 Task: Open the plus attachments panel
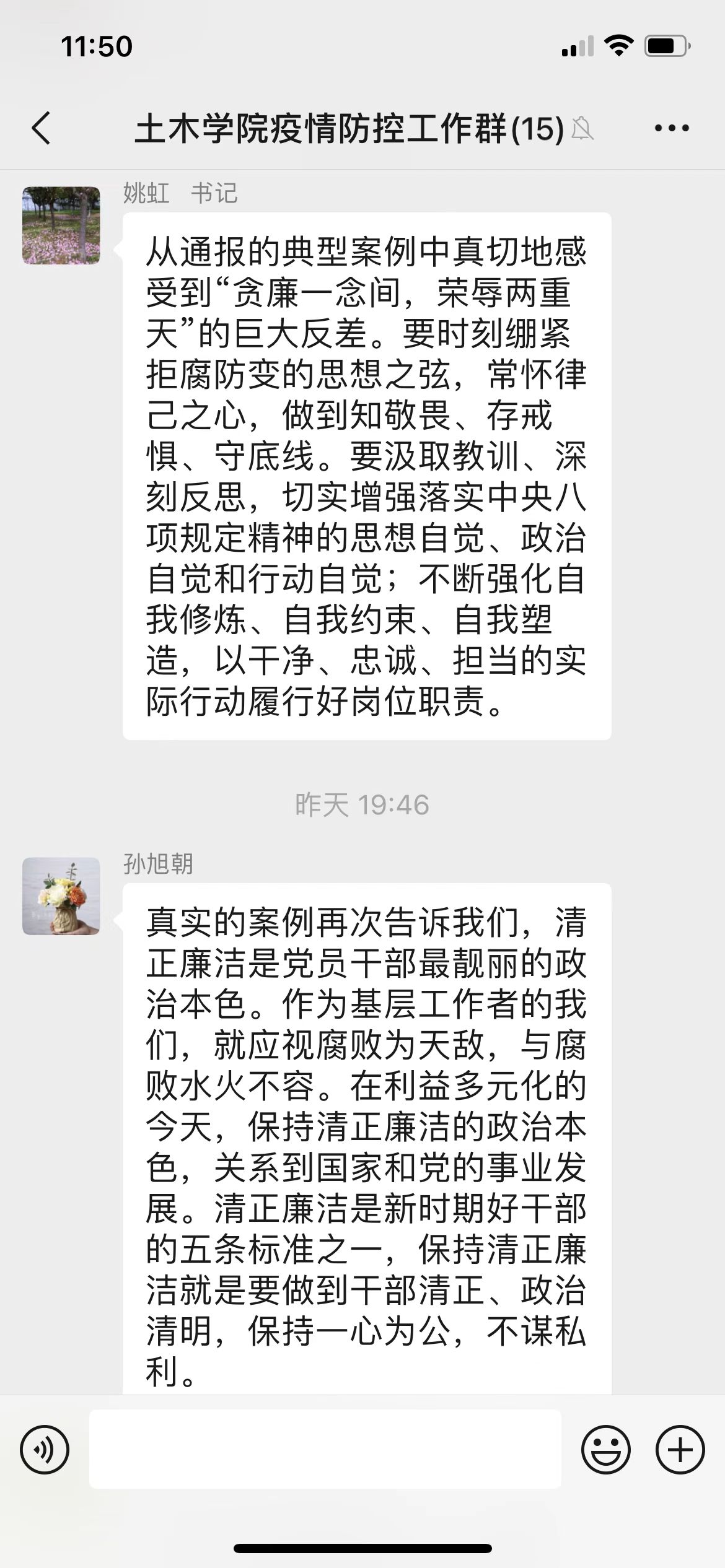[x=680, y=1450]
